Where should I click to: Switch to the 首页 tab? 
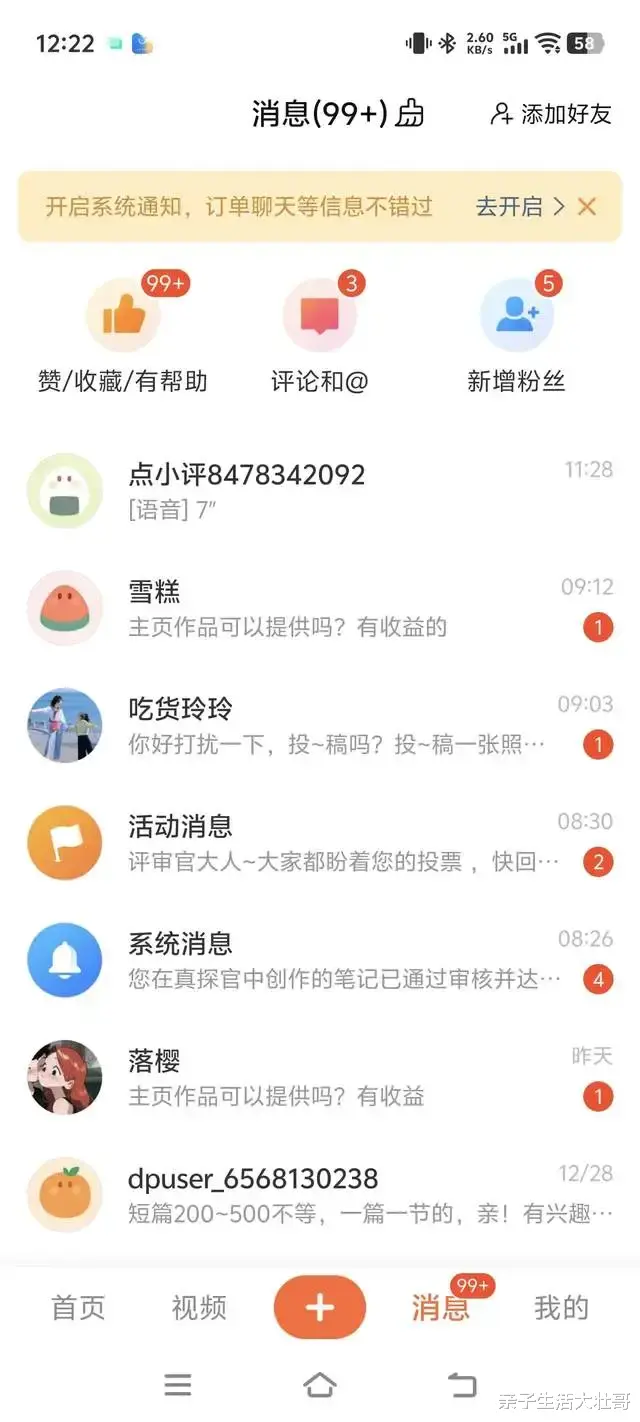(78, 1307)
